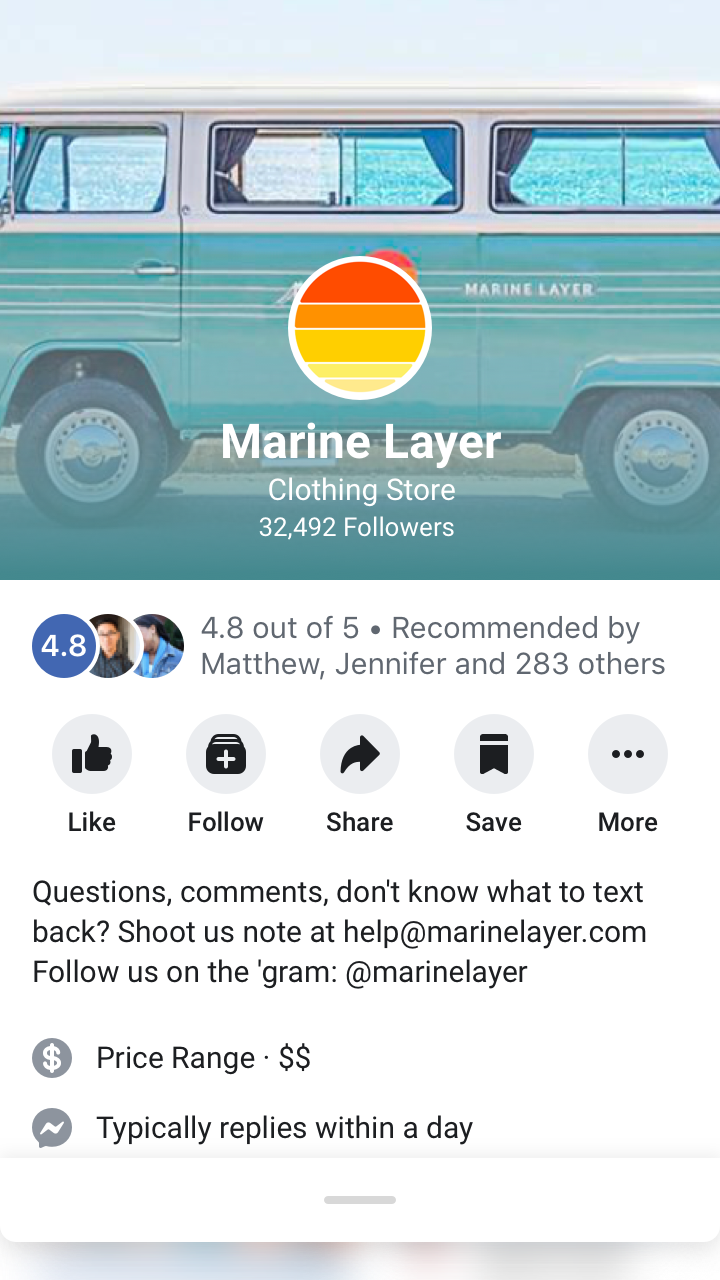The image size is (720, 1280).
Task: Like the Marine Layer page
Action: [x=92, y=755]
